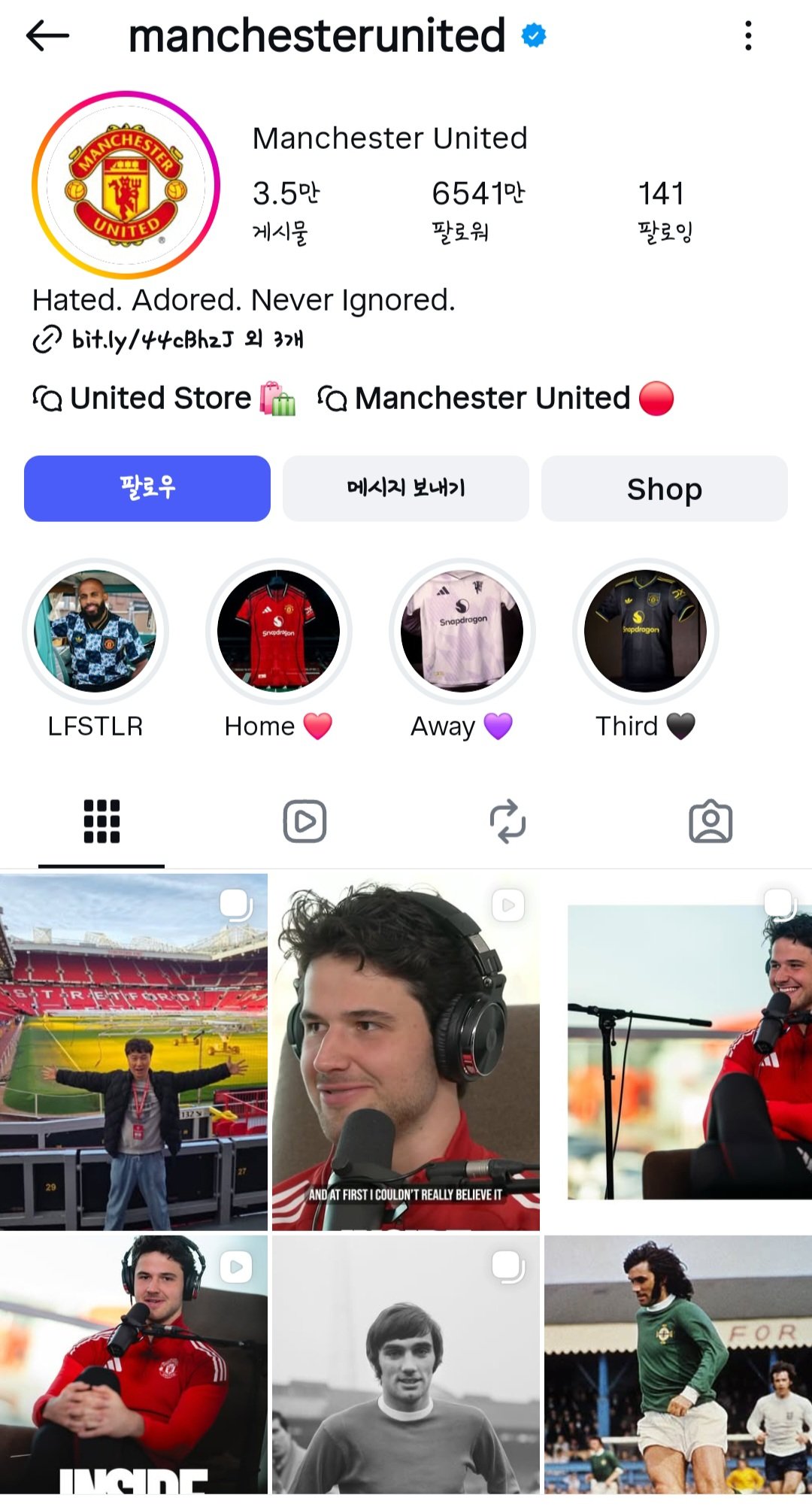The height and width of the screenshot is (1510, 812).
Task: Send a message to Manchester United
Action: pos(406,488)
